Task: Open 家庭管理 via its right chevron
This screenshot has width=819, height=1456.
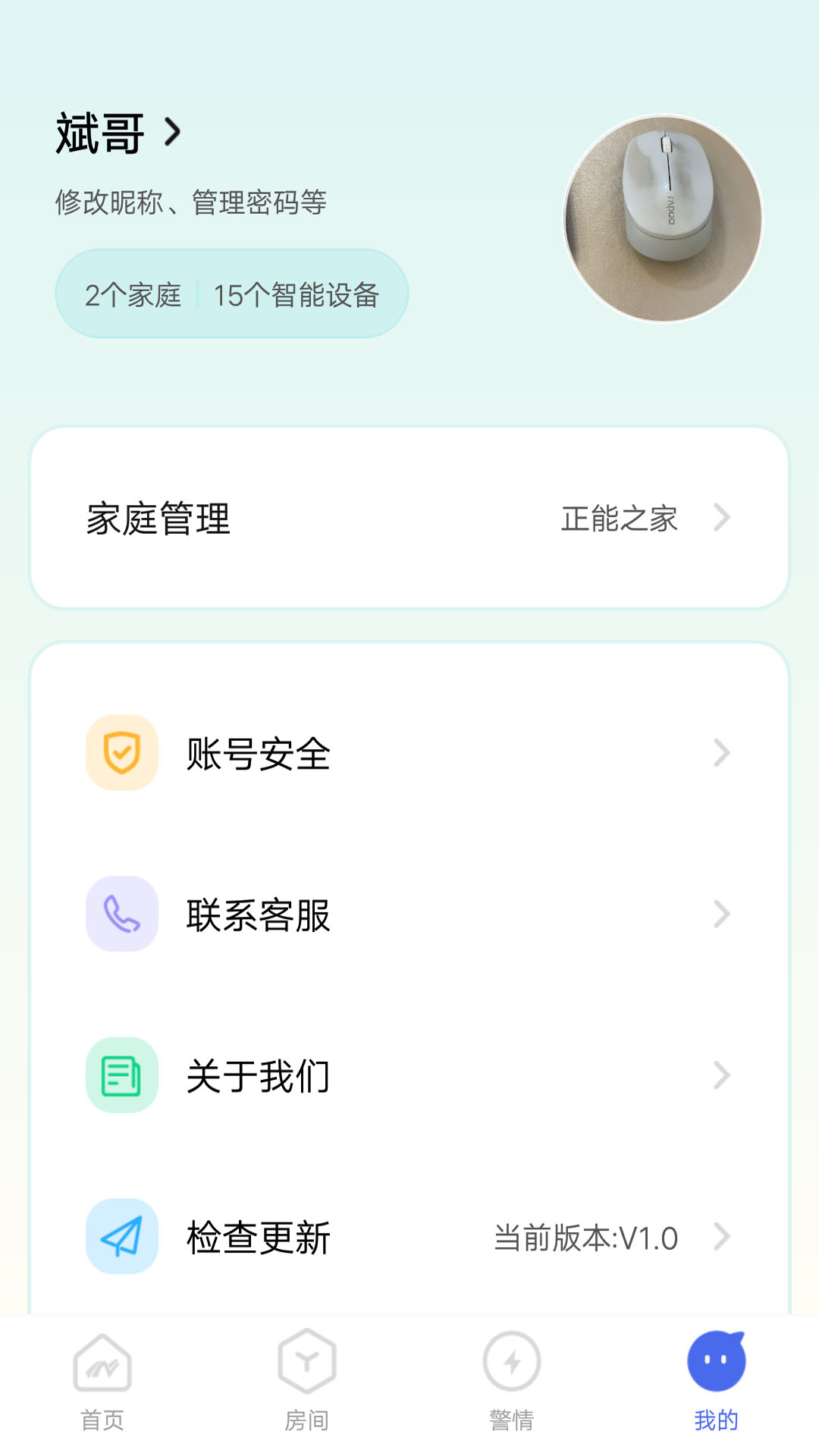Action: coord(720,519)
